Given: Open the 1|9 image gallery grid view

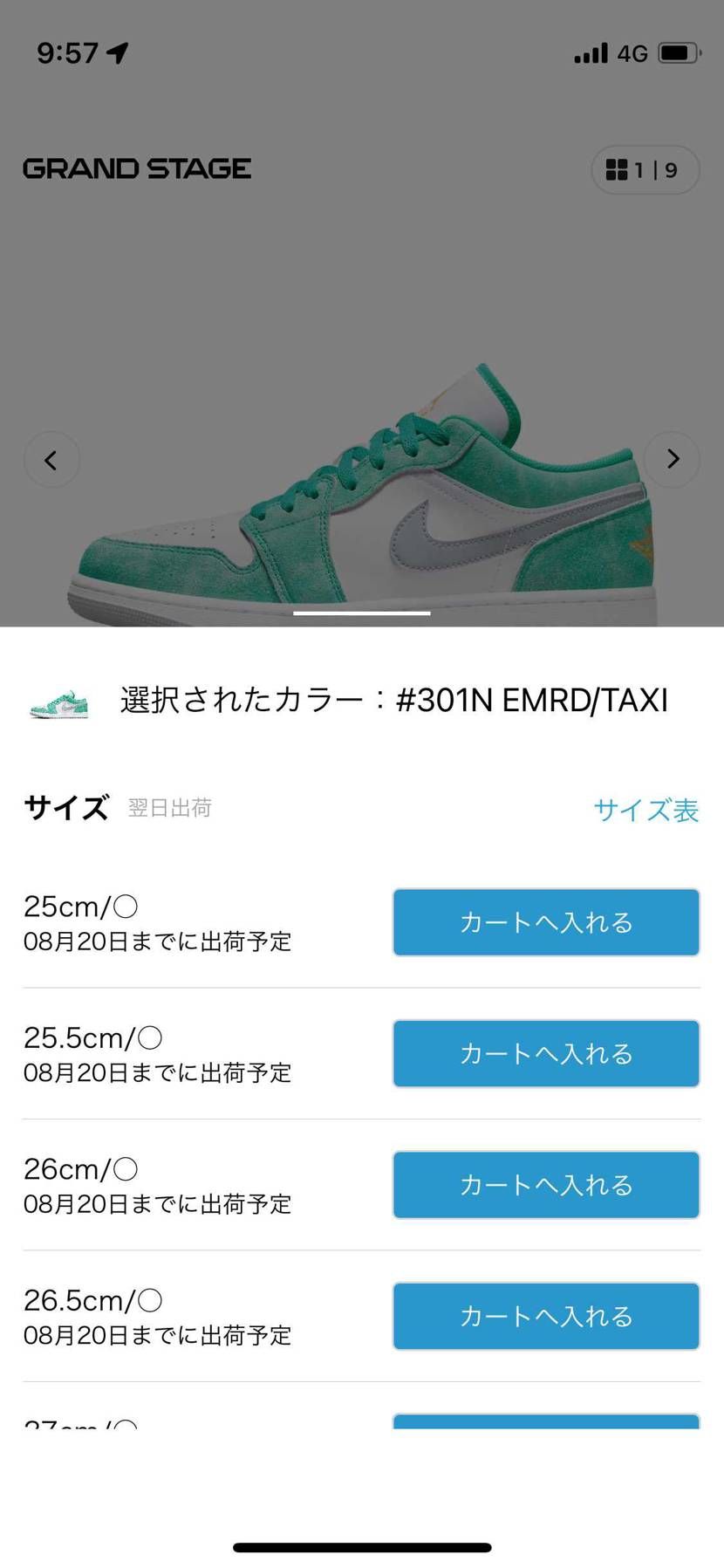Looking at the screenshot, I should tap(645, 170).
